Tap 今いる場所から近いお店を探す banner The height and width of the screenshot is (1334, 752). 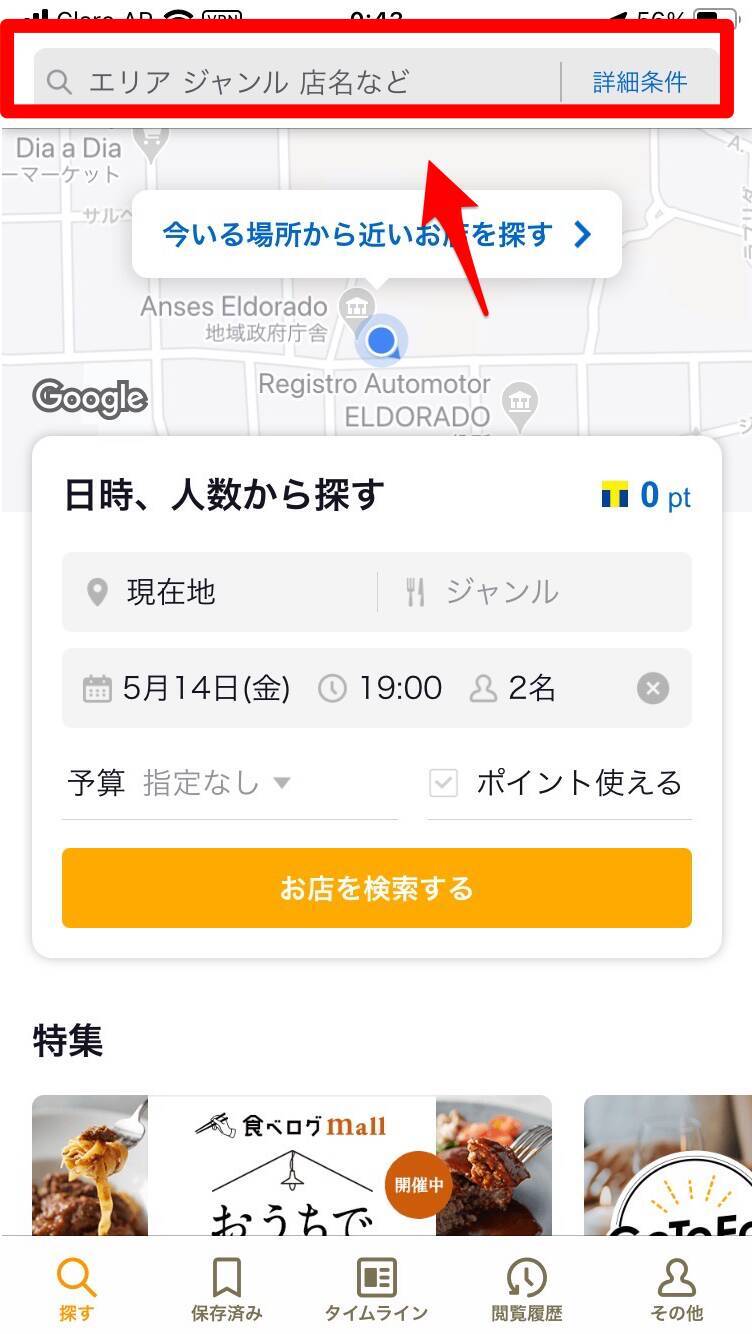click(376, 235)
